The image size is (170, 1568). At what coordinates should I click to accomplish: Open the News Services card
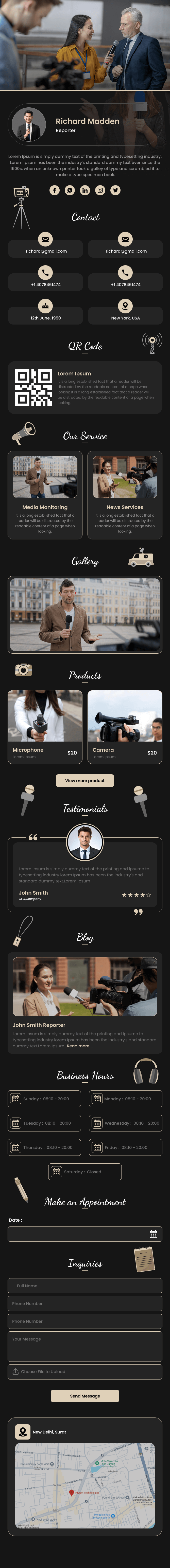(125, 494)
